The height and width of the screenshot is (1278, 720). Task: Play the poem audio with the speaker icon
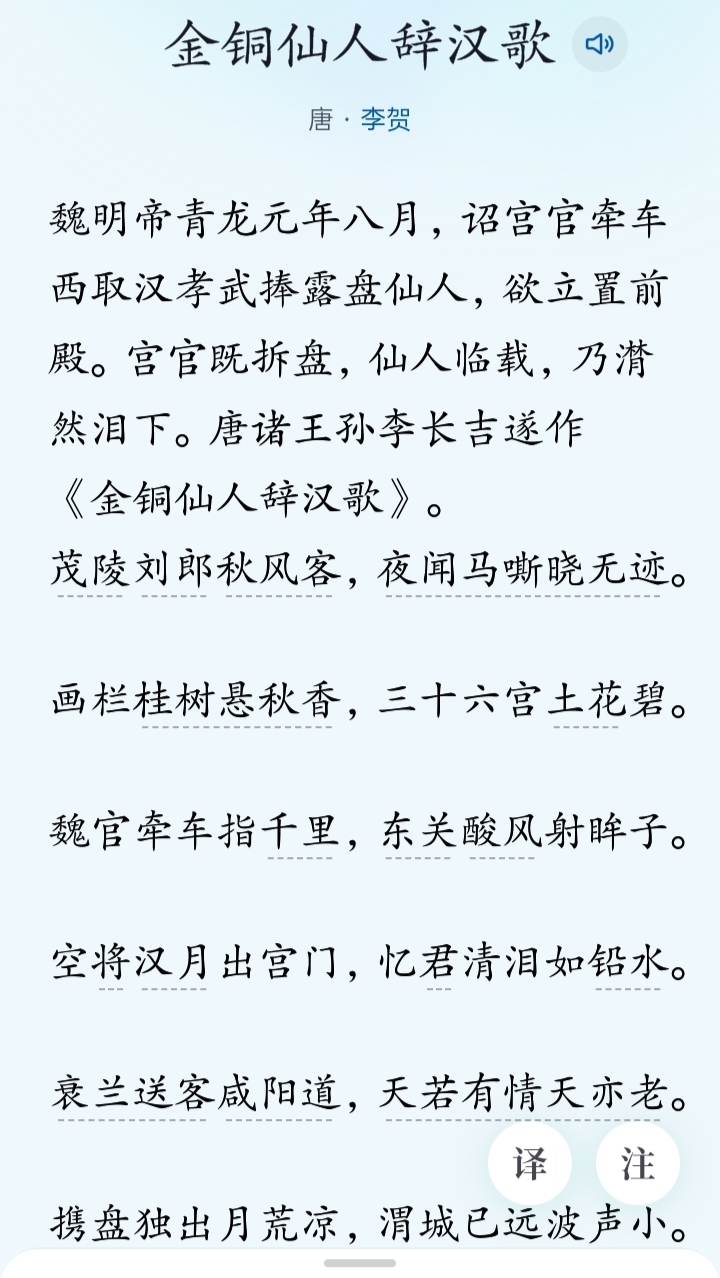click(x=600, y=44)
